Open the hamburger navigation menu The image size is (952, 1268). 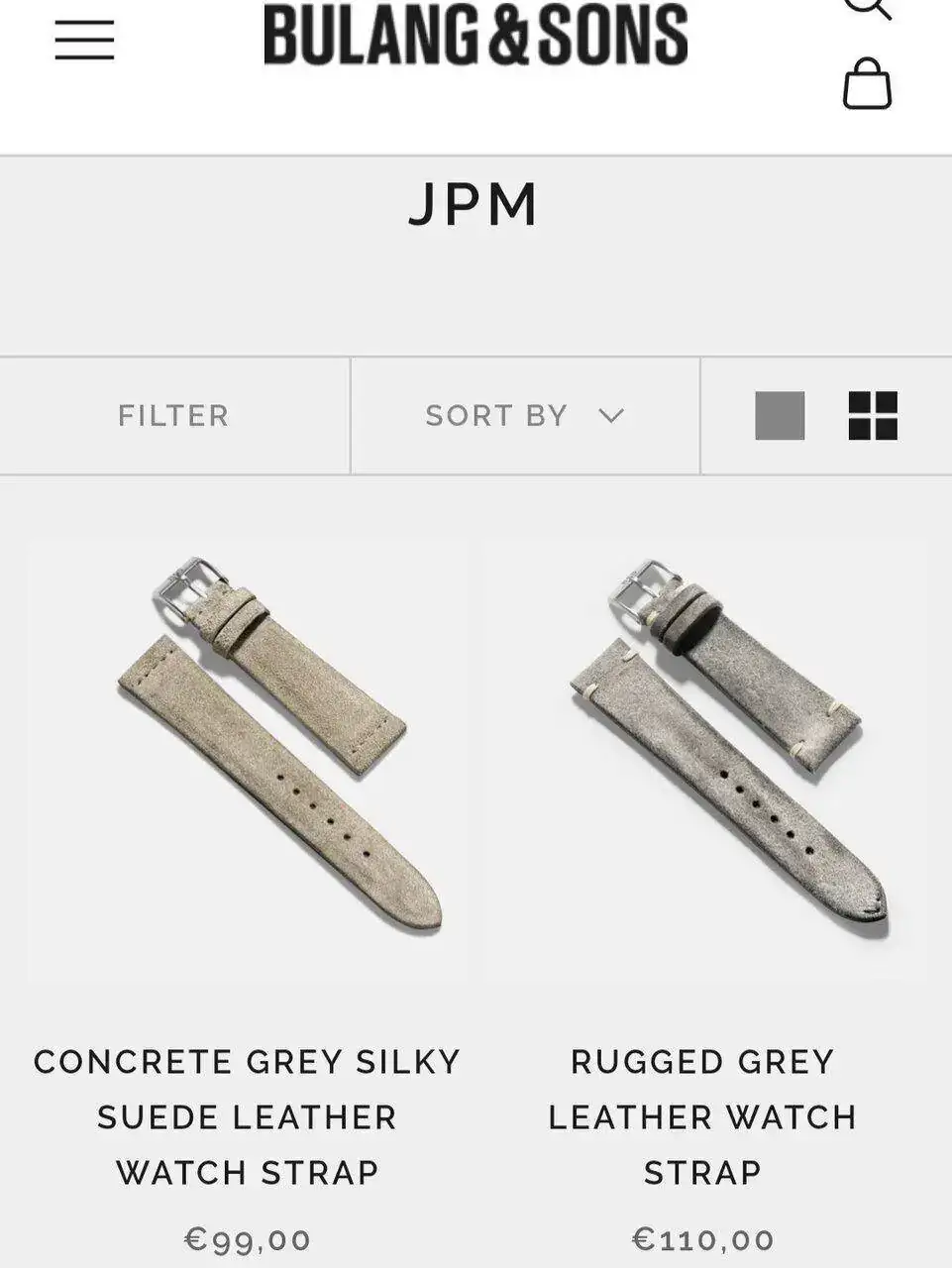point(84,40)
